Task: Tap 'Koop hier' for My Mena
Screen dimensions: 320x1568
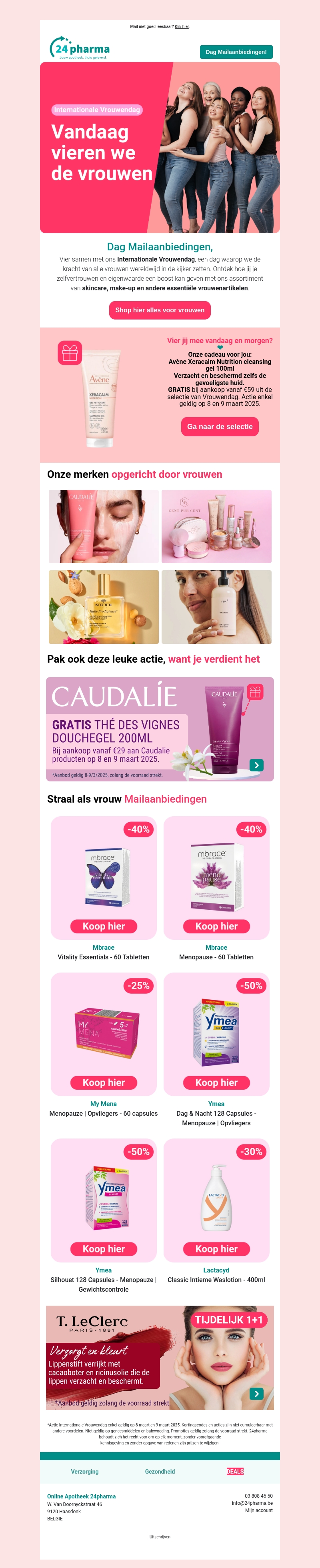Action: tap(104, 1083)
